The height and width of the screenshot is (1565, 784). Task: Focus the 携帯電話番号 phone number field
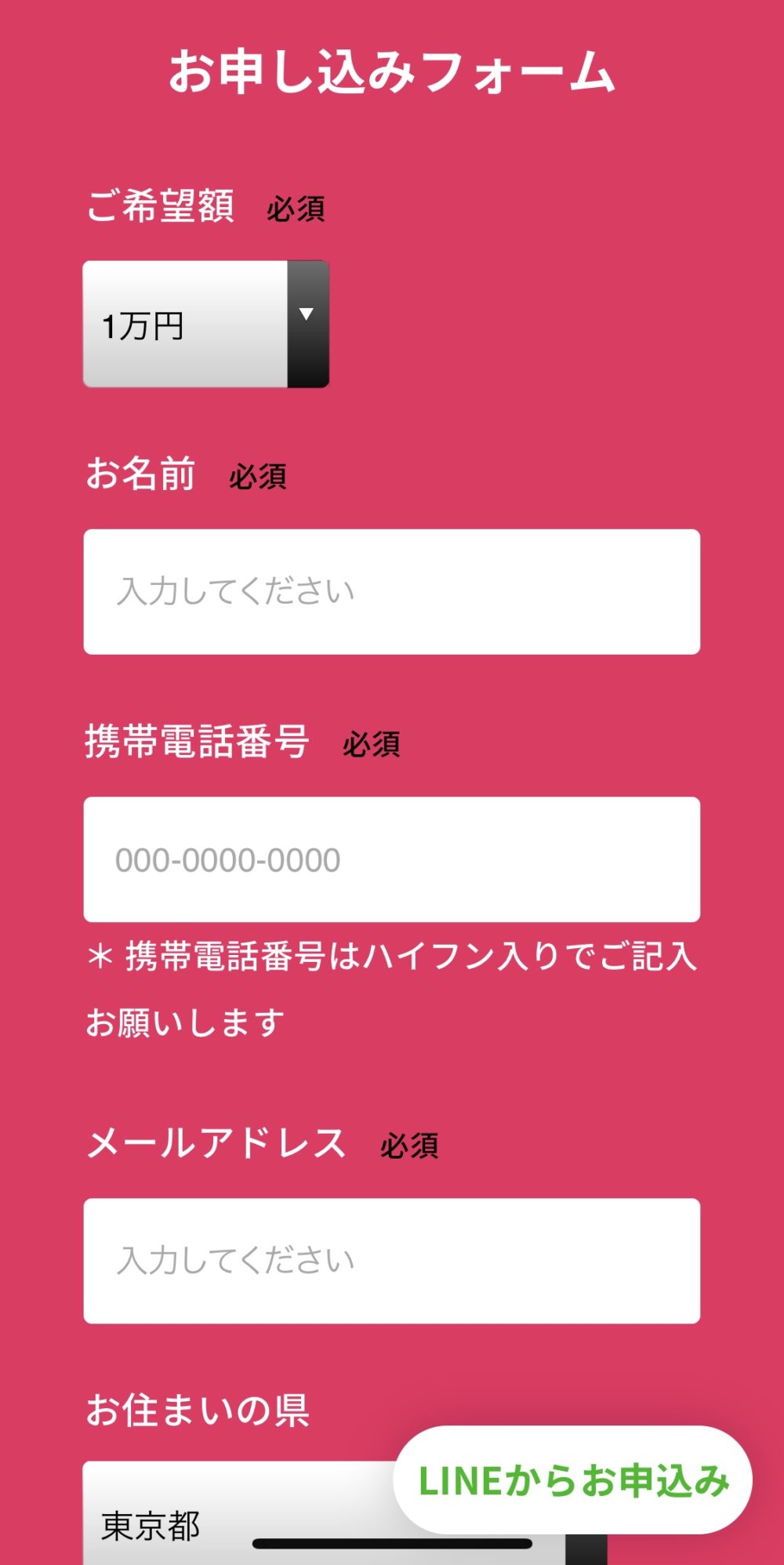[392, 859]
